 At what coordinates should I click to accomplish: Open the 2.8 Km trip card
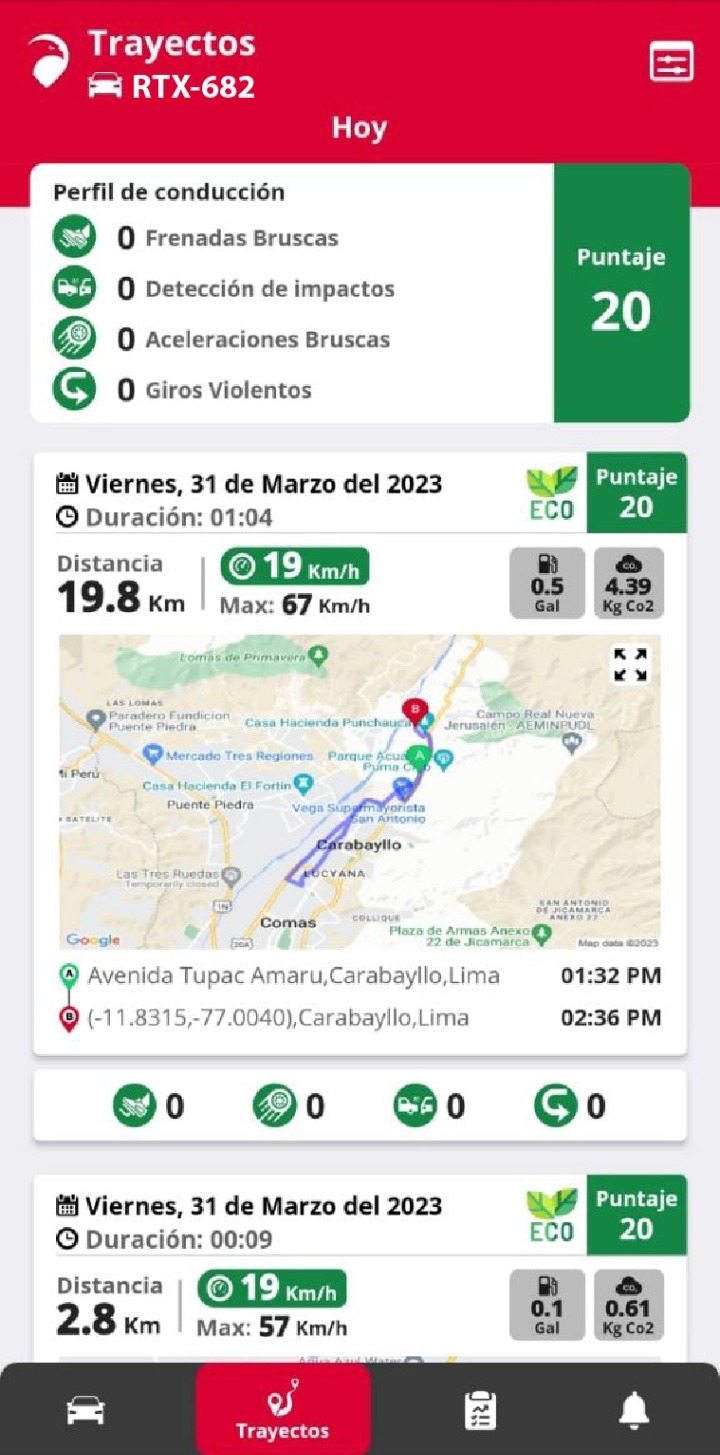(360, 1269)
